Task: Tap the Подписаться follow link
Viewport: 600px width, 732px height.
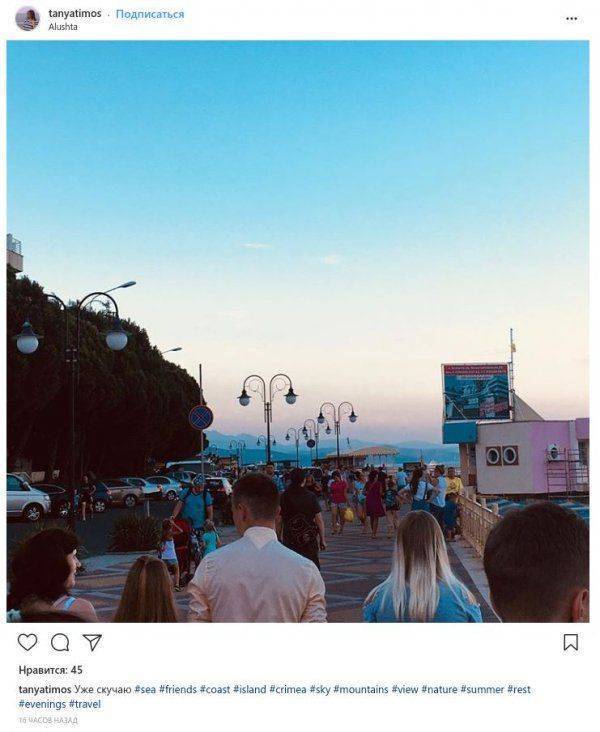Action: coord(150,14)
